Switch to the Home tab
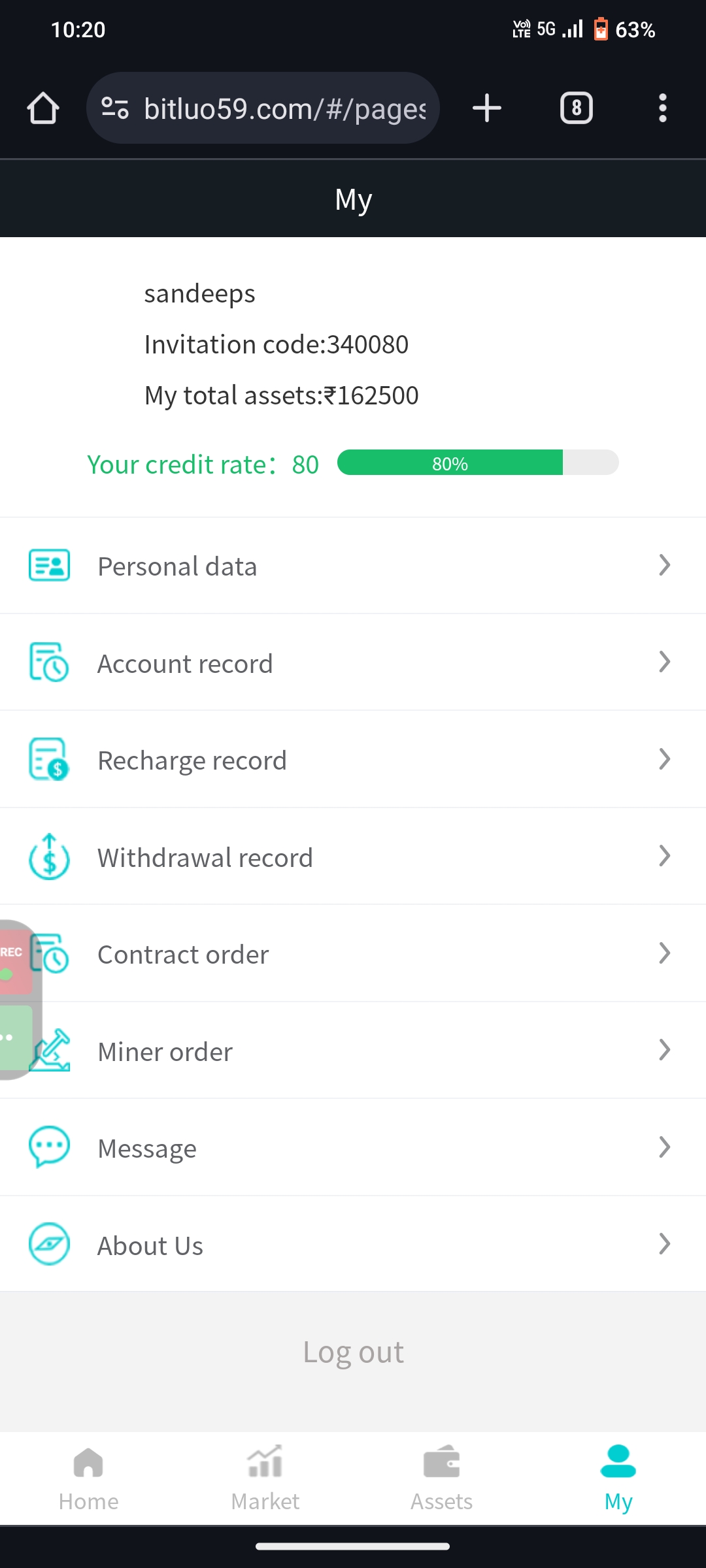 coord(88,1478)
